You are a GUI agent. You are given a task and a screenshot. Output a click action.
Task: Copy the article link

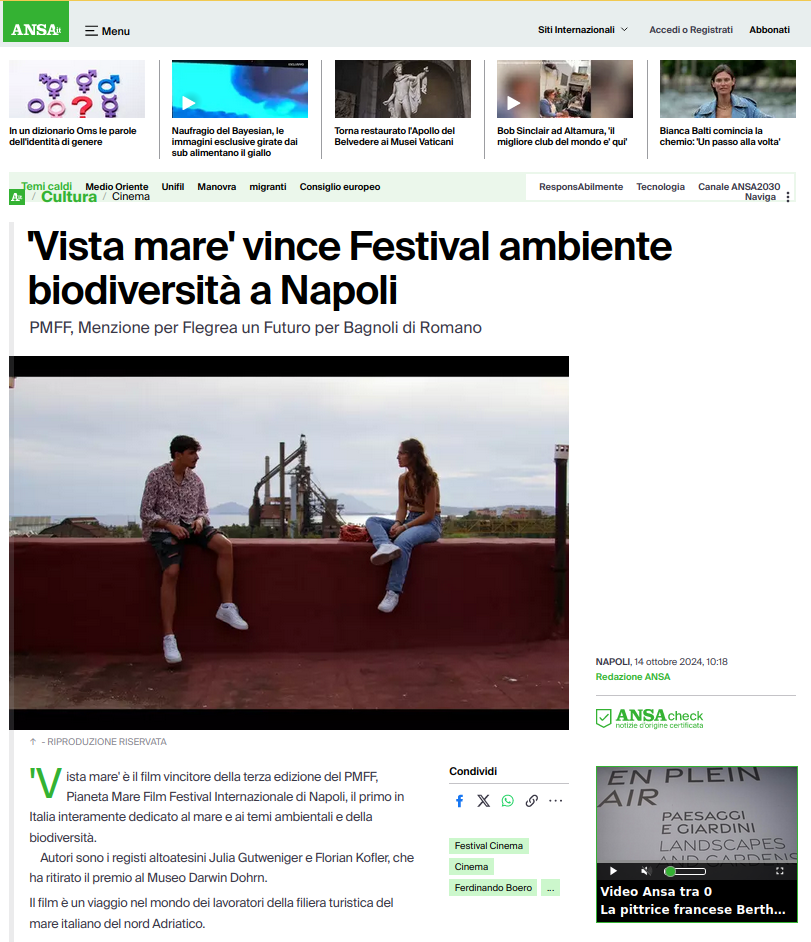click(532, 801)
